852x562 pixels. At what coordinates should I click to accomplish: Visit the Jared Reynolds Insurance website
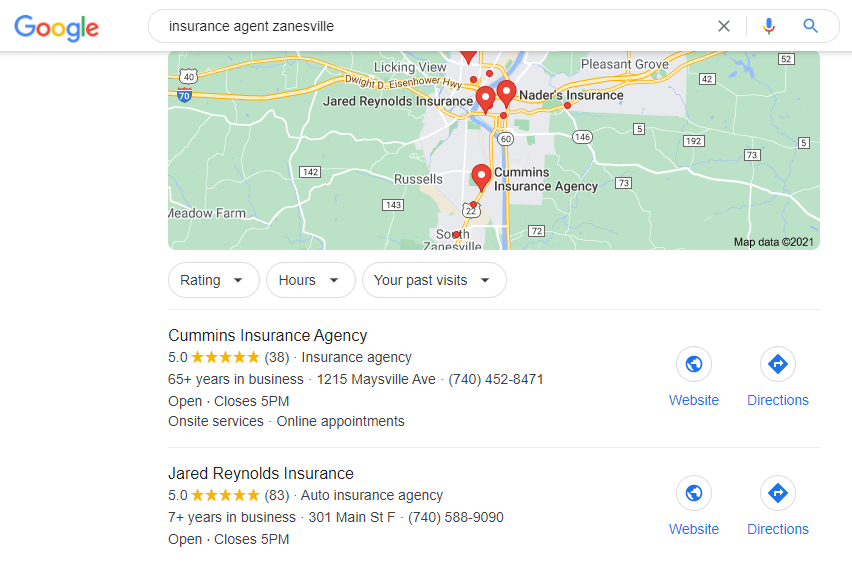[x=694, y=505]
